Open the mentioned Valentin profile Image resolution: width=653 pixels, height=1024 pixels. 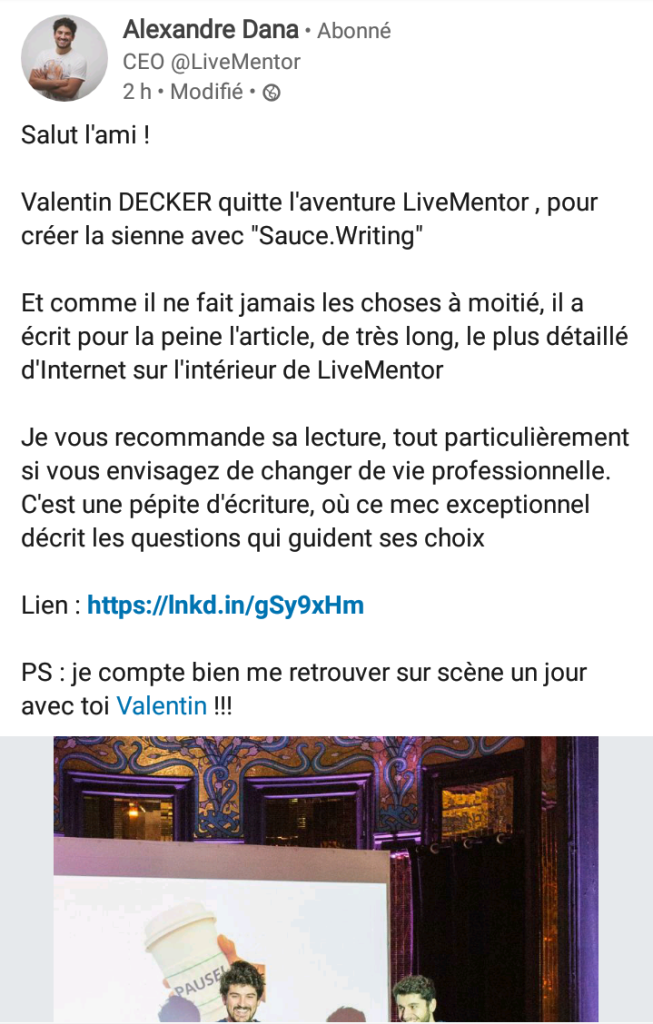coord(161,706)
